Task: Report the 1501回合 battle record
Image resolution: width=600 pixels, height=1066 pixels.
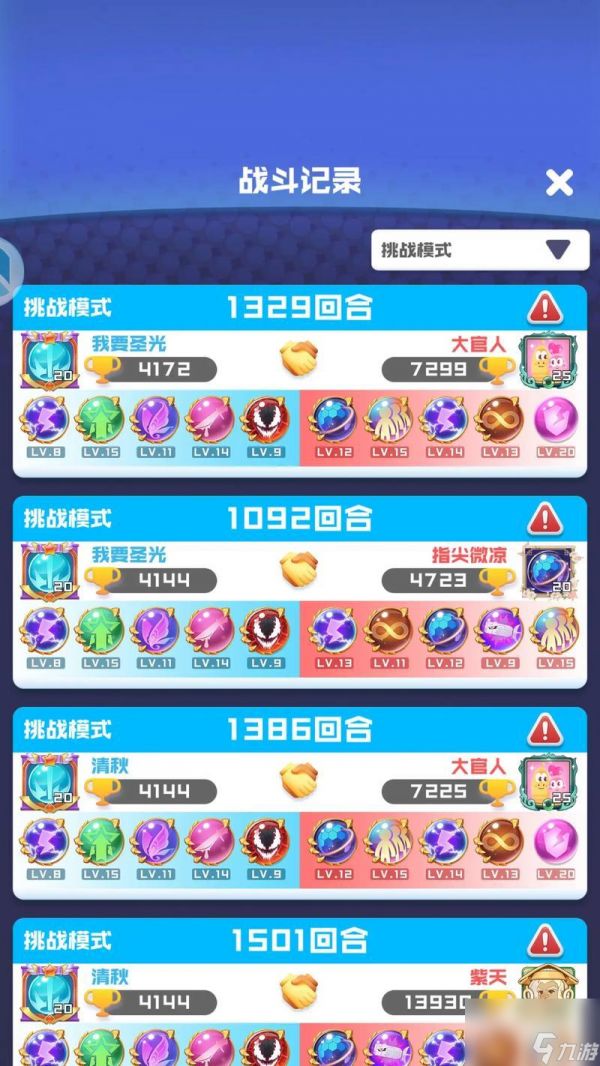Action: (x=545, y=940)
